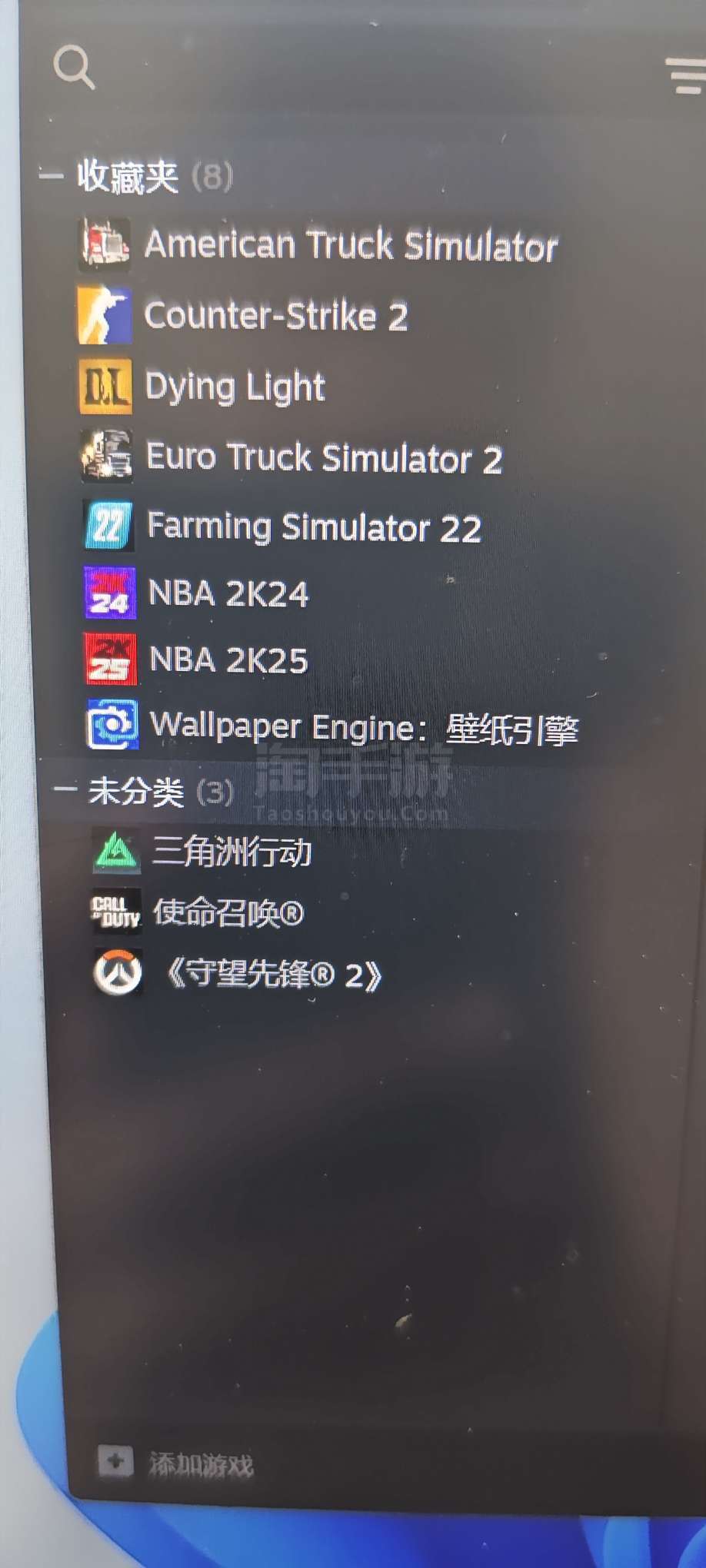The image size is (706, 1568).
Task: Choose Farming Simulator 22
Action: [x=282, y=527]
